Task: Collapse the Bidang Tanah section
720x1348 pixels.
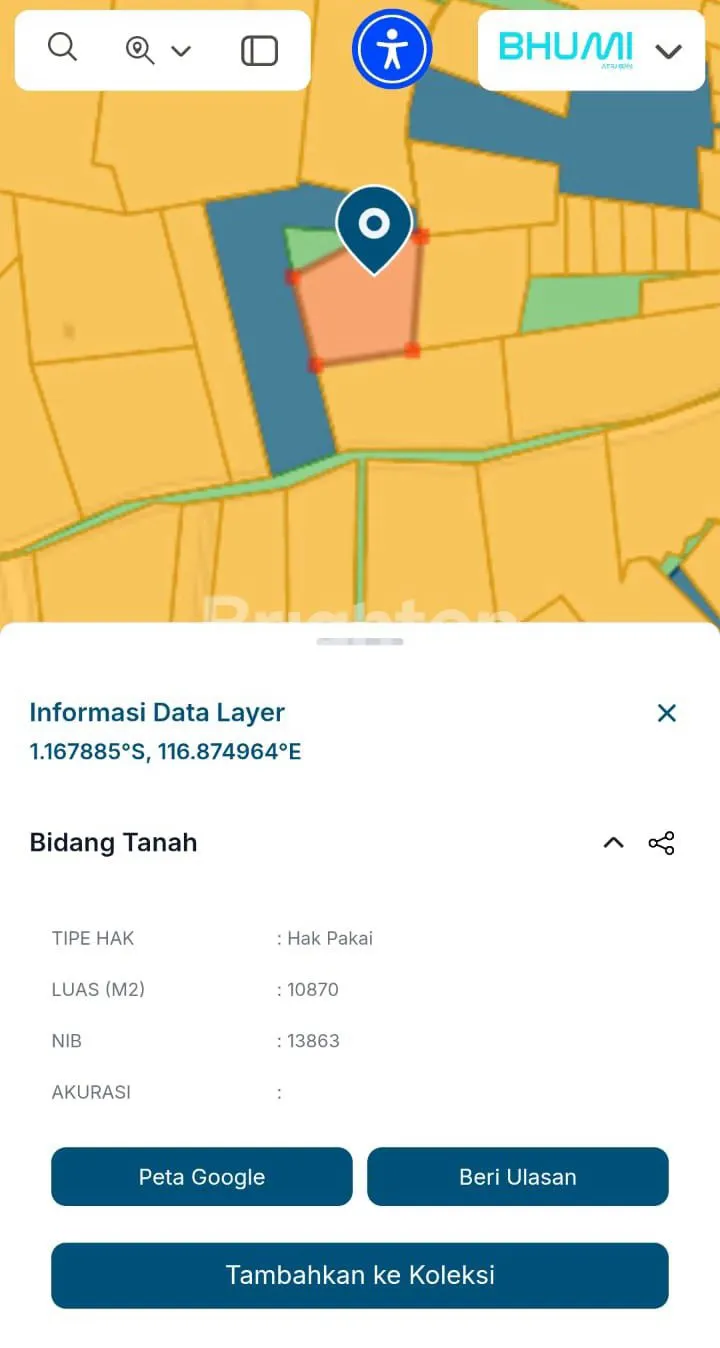Action: (613, 843)
